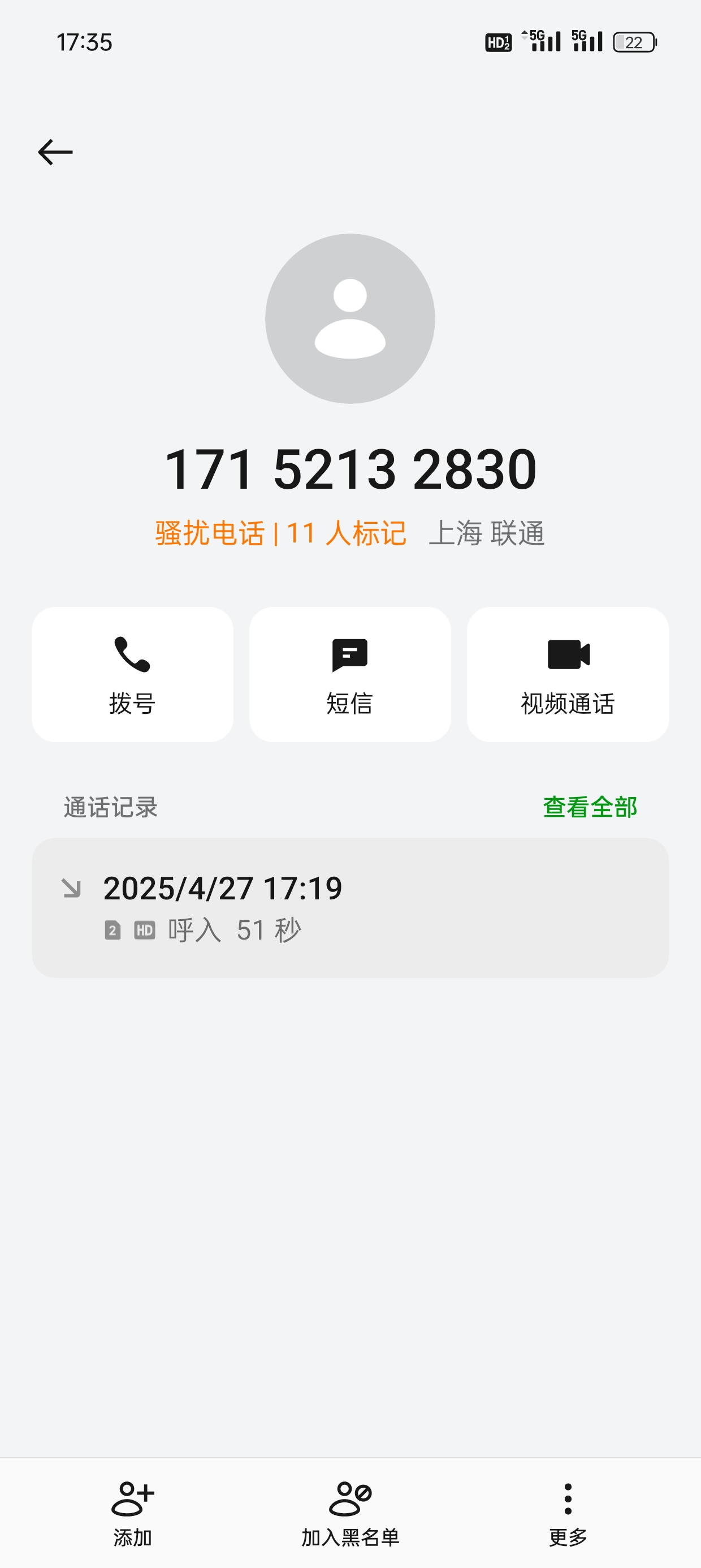701x1568 pixels.
Task: Dial the number with 拨号 button
Action: coord(132,674)
